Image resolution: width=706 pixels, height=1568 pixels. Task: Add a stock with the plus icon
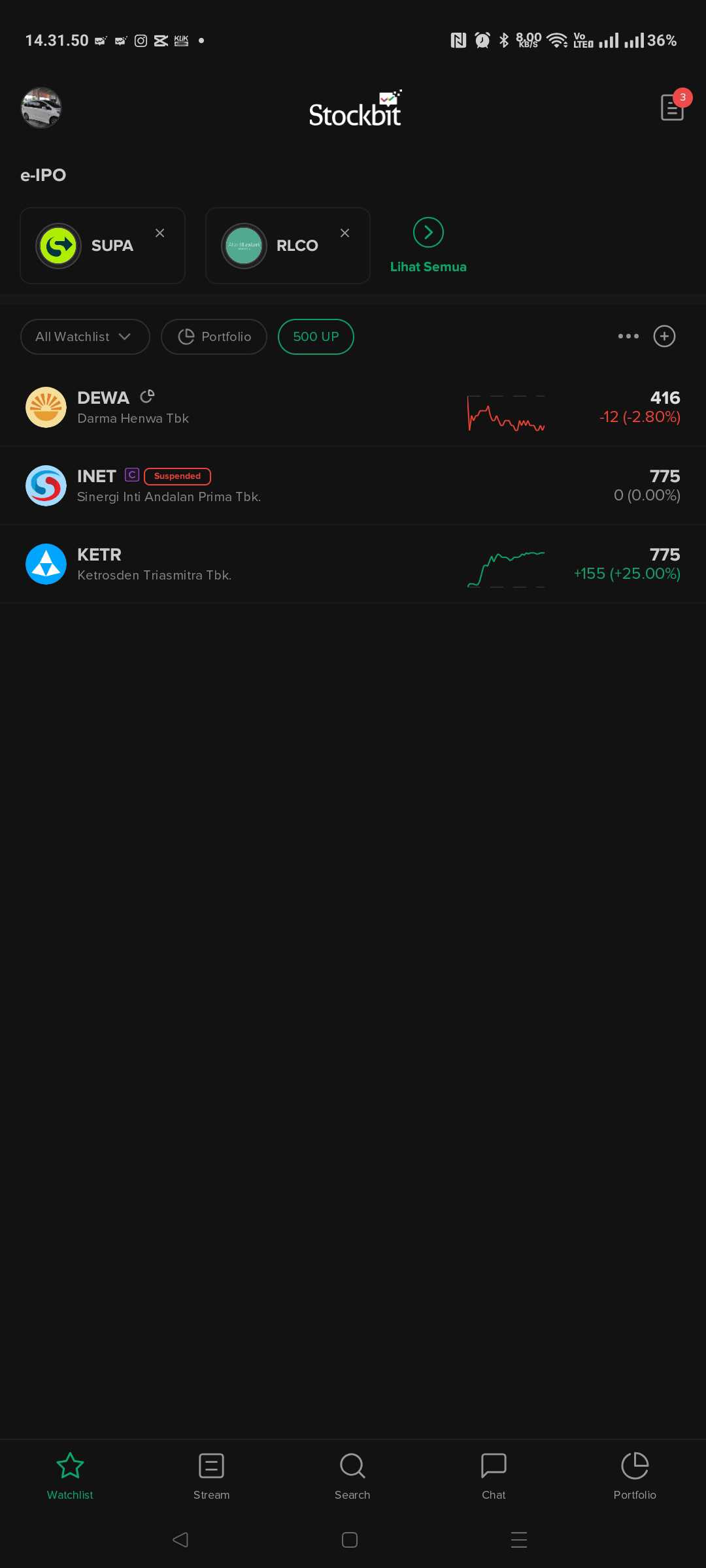(665, 336)
